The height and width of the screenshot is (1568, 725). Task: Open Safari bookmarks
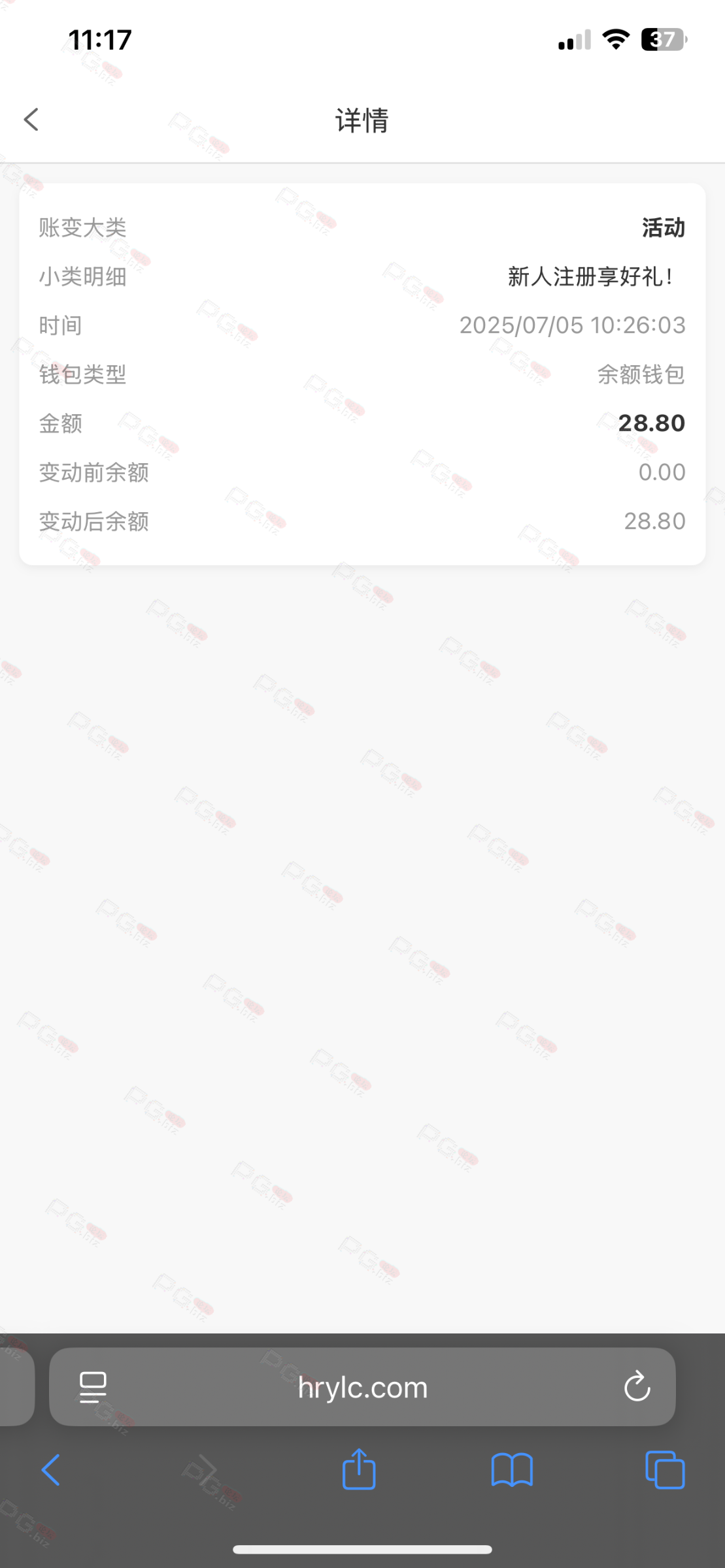(x=512, y=1470)
